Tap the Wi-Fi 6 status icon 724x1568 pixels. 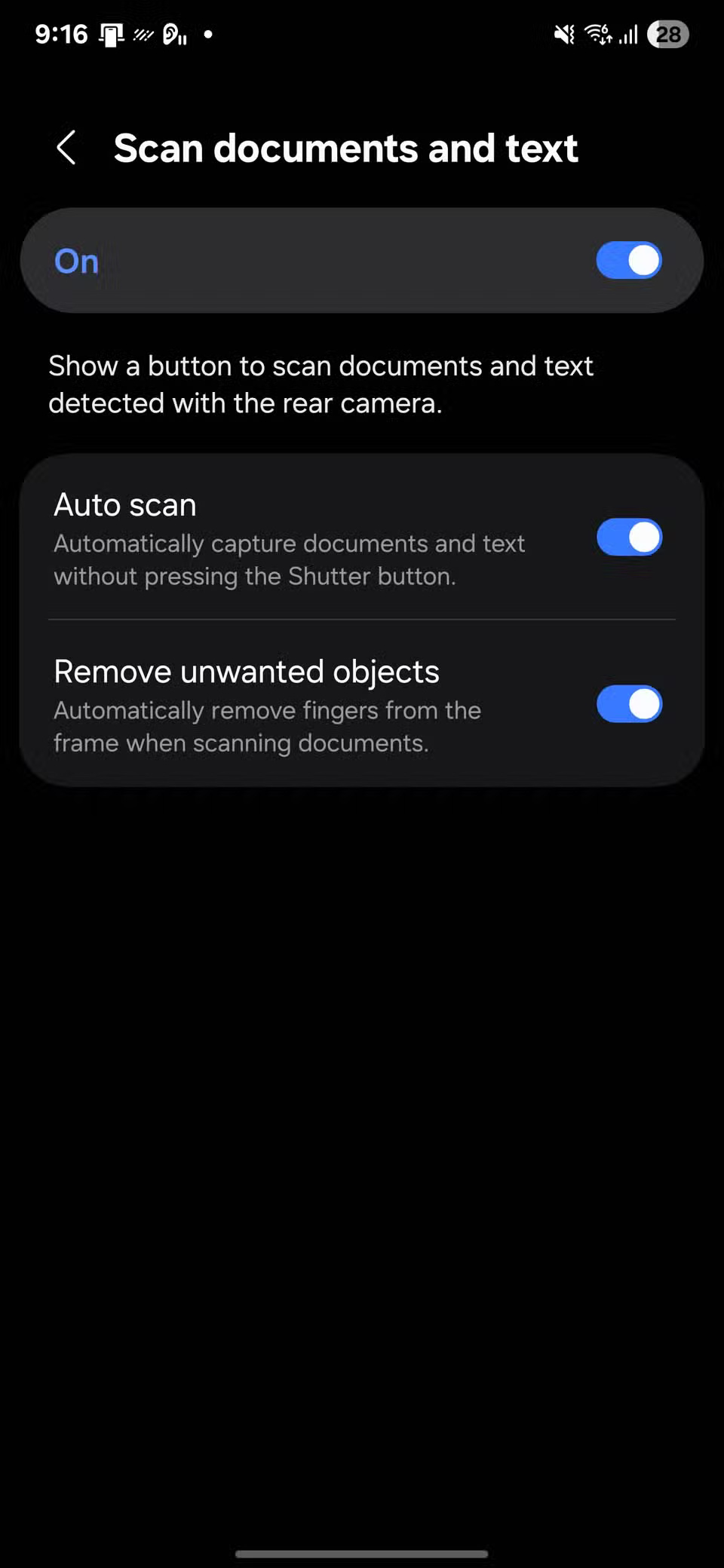[598, 34]
